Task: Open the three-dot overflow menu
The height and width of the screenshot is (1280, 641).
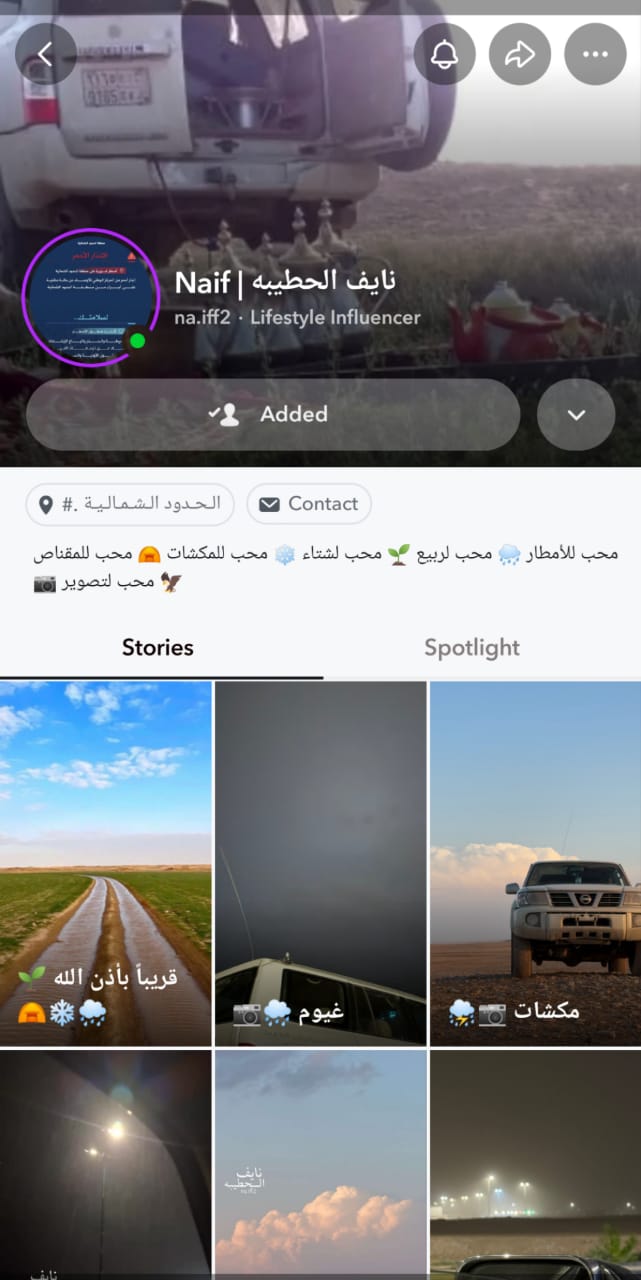Action: pos(595,54)
